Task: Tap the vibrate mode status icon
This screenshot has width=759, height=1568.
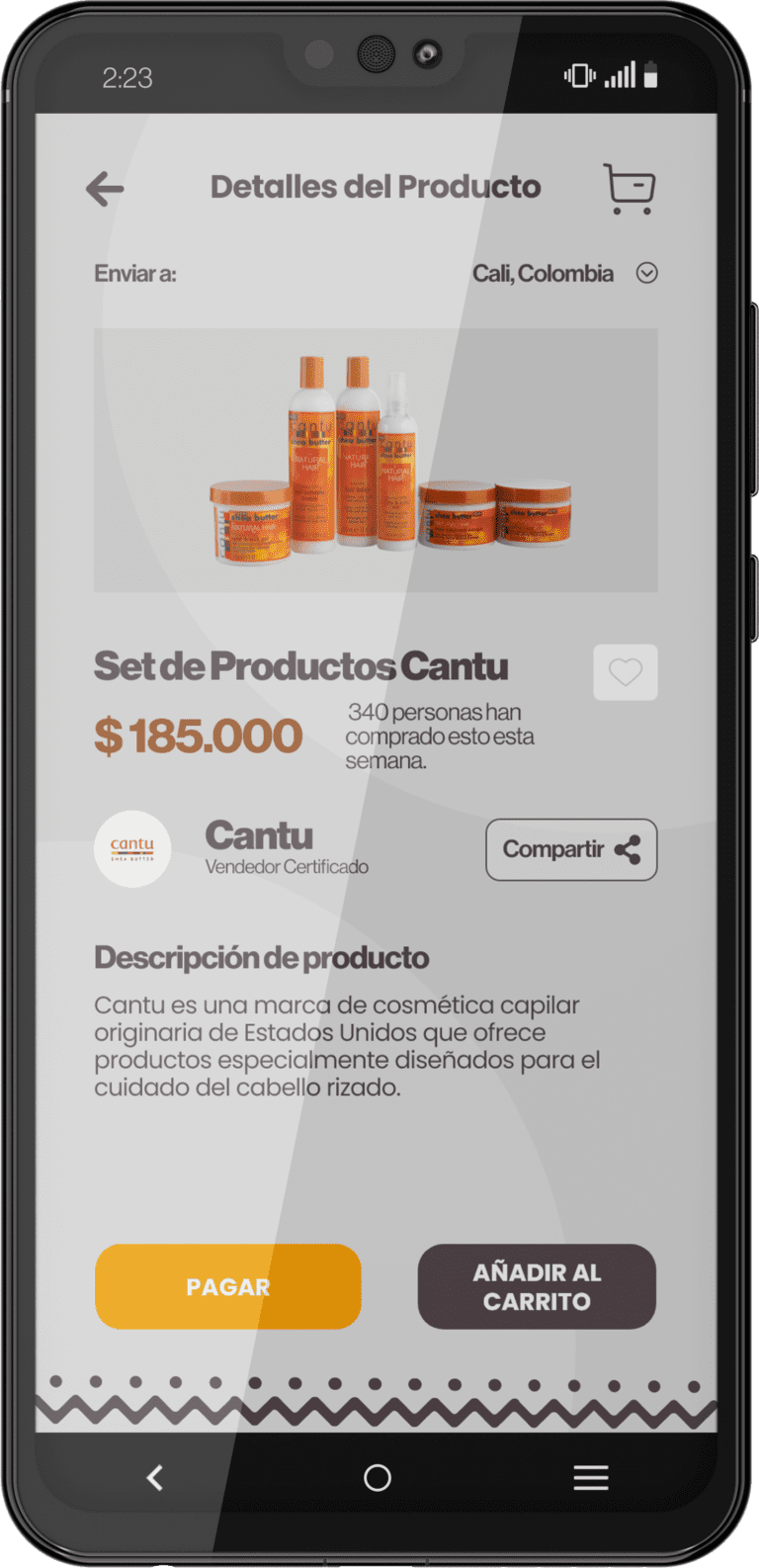Action: point(578,74)
